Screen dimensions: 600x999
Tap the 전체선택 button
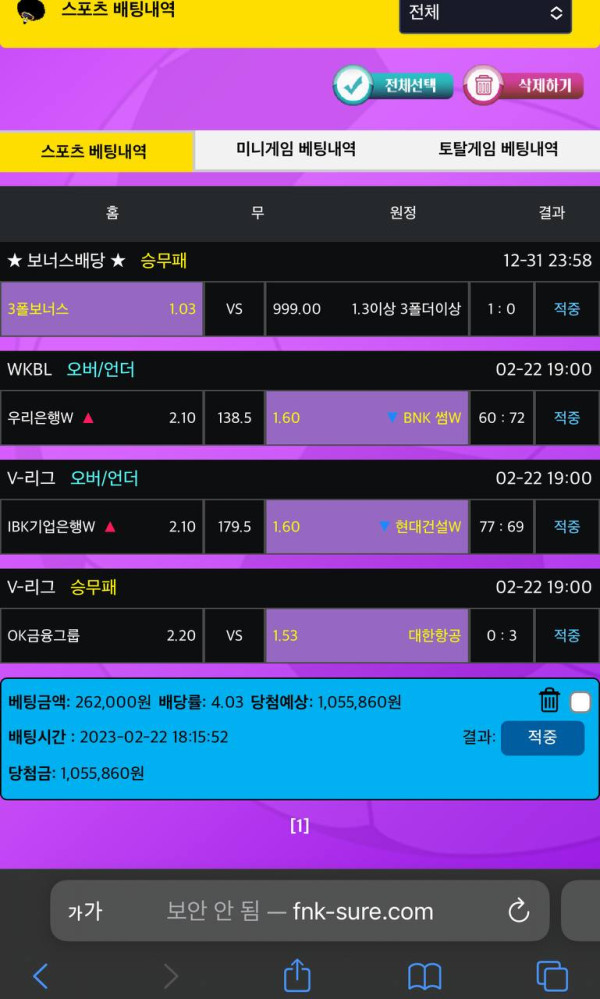click(x=394, y=85)
